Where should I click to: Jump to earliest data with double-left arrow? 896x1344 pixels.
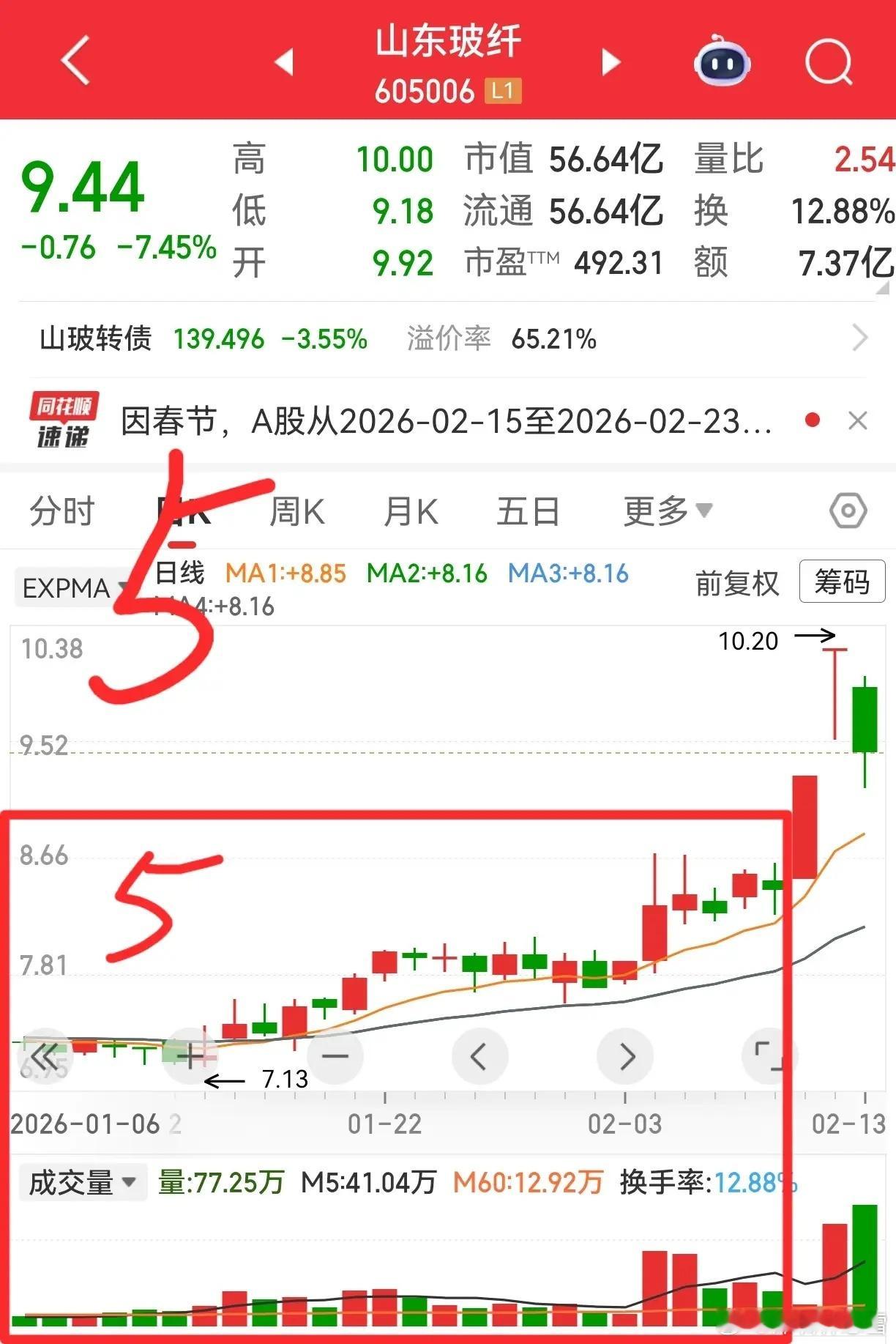pos(45,1055)
